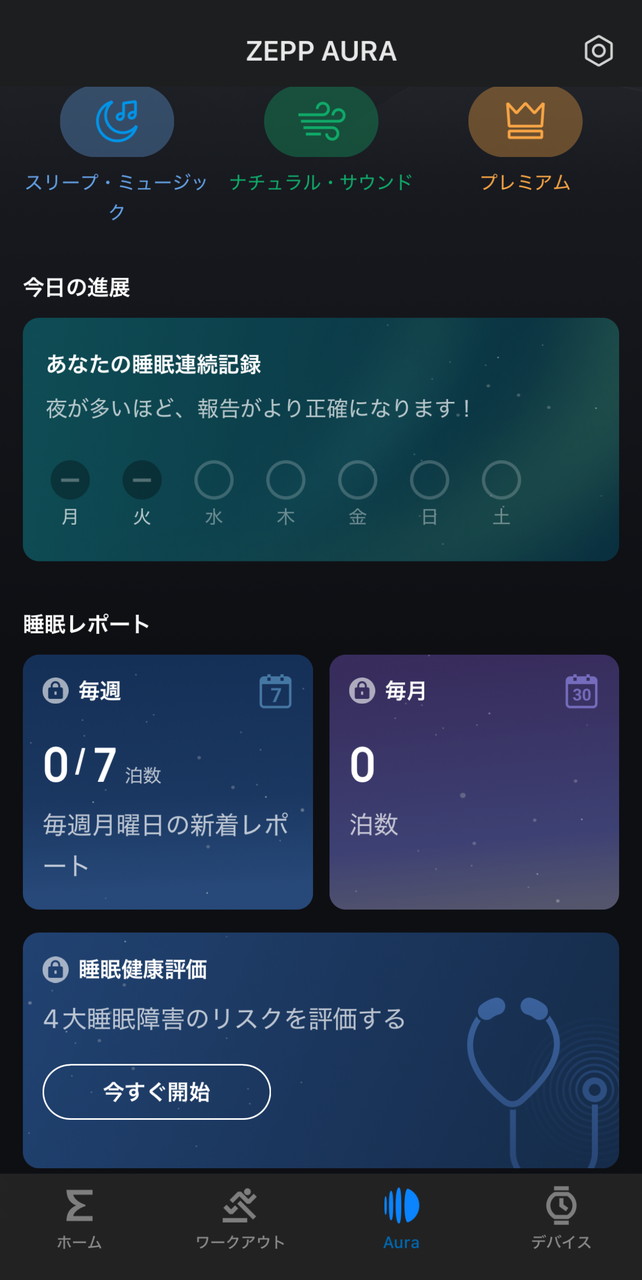642x1280 pixels.
Task: Open スリープ・ミュージック sleep music
Action: pyautogui.click(x=117, y=123)
